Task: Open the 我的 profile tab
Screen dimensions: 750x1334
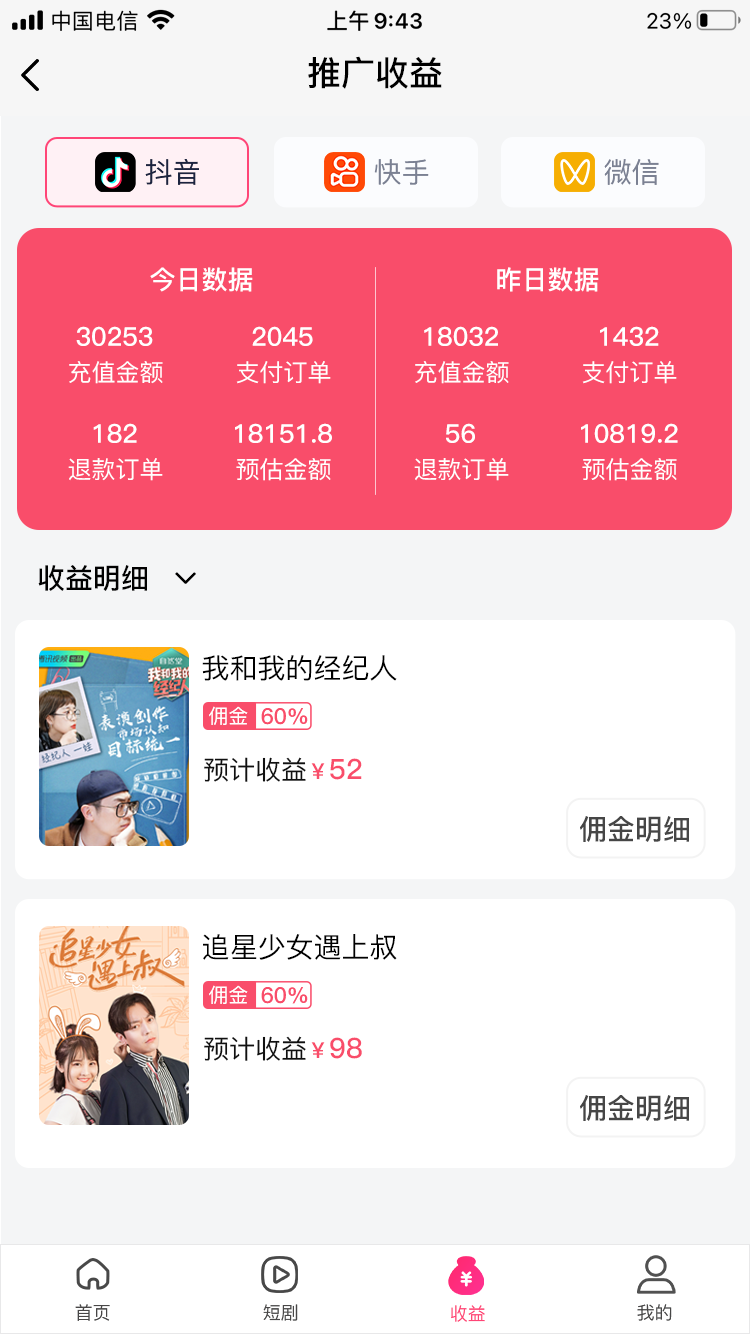Action: (655, 1289)
